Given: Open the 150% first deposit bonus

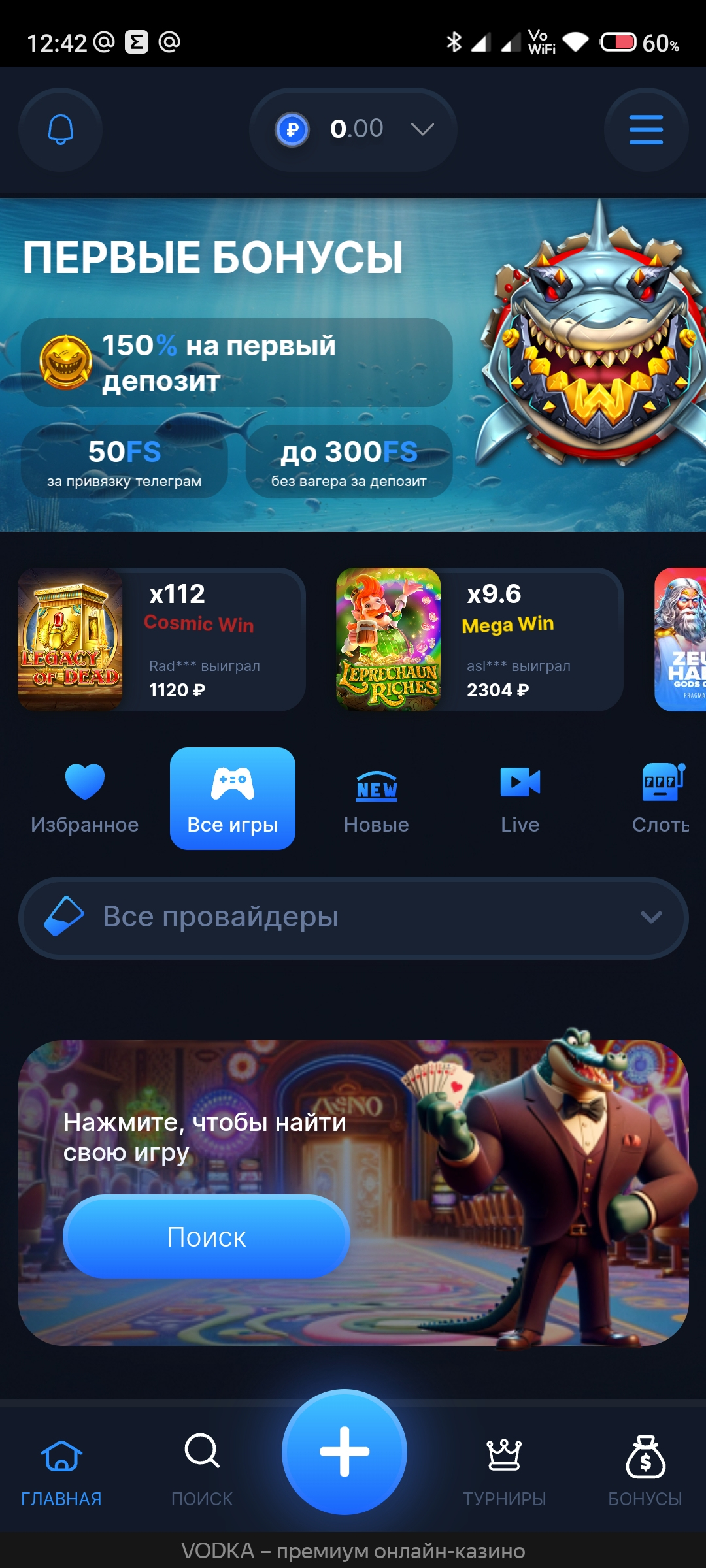Looking at the screenshot, I should [x=237, y=363].
